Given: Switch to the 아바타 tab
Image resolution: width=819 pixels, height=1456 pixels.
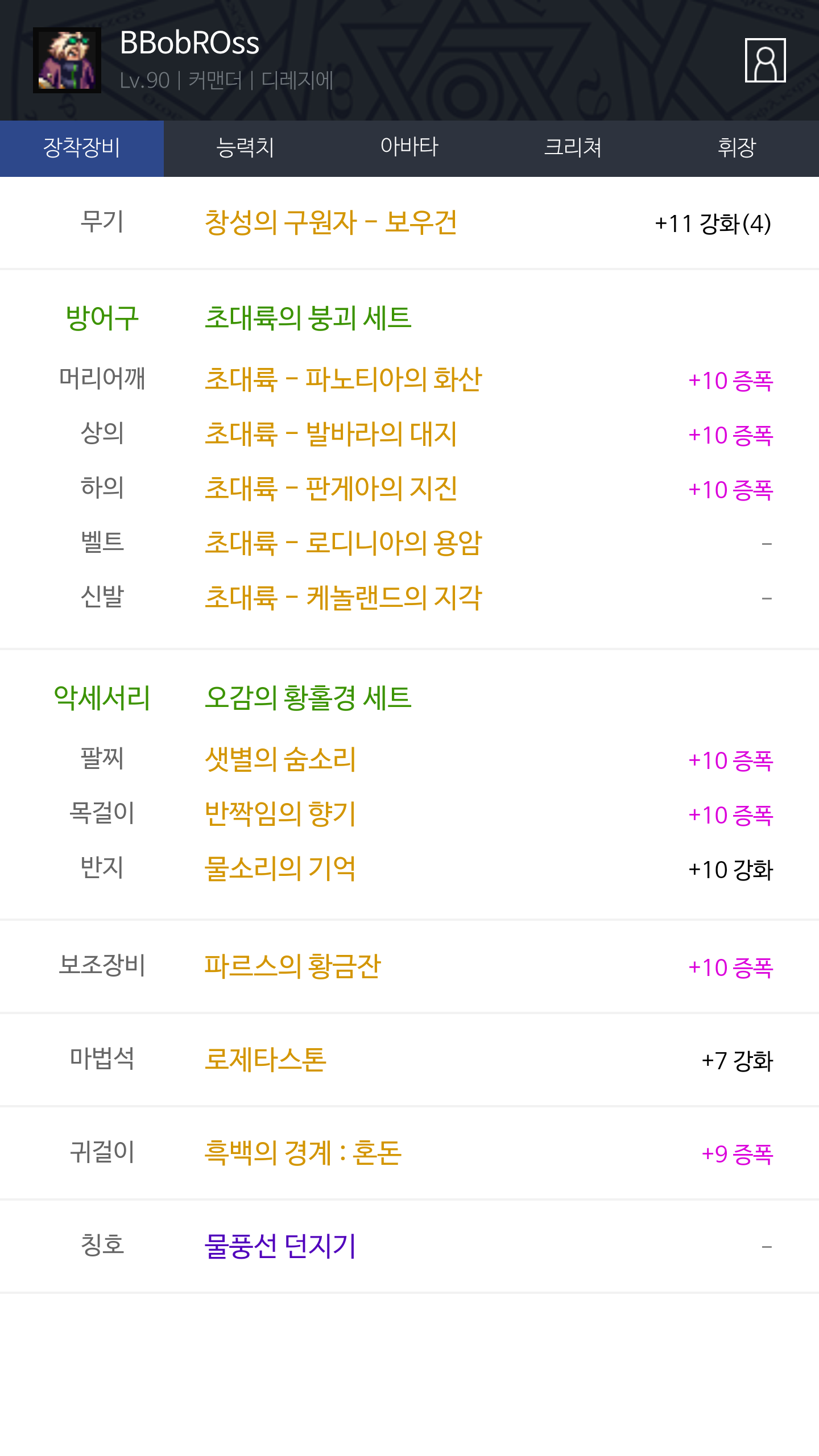Looking at the screenshot, I should (409, 148).
